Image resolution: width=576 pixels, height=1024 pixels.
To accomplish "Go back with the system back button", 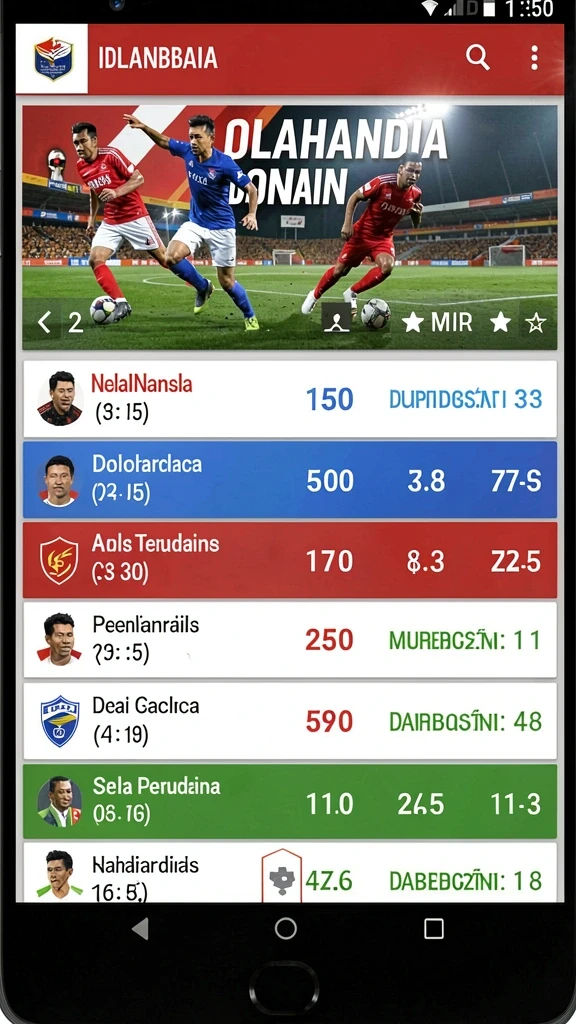I will (x=140, y=928).
